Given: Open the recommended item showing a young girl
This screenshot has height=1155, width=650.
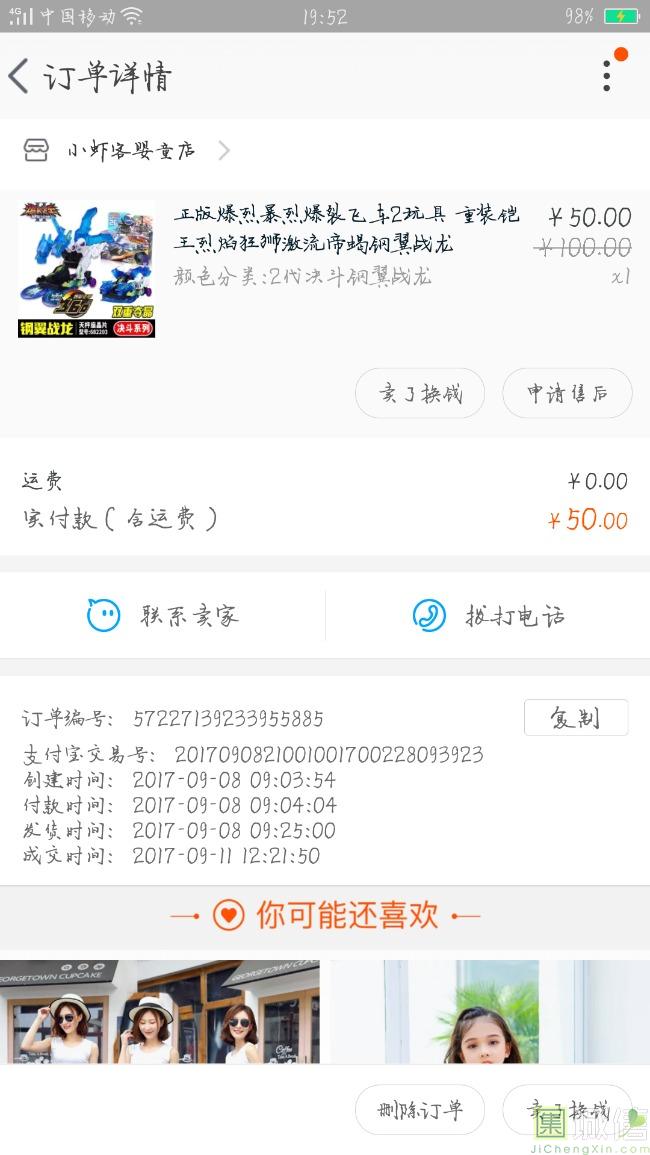Looking at the screenshot, I should pyautogui.click(x=490, y=1012).
